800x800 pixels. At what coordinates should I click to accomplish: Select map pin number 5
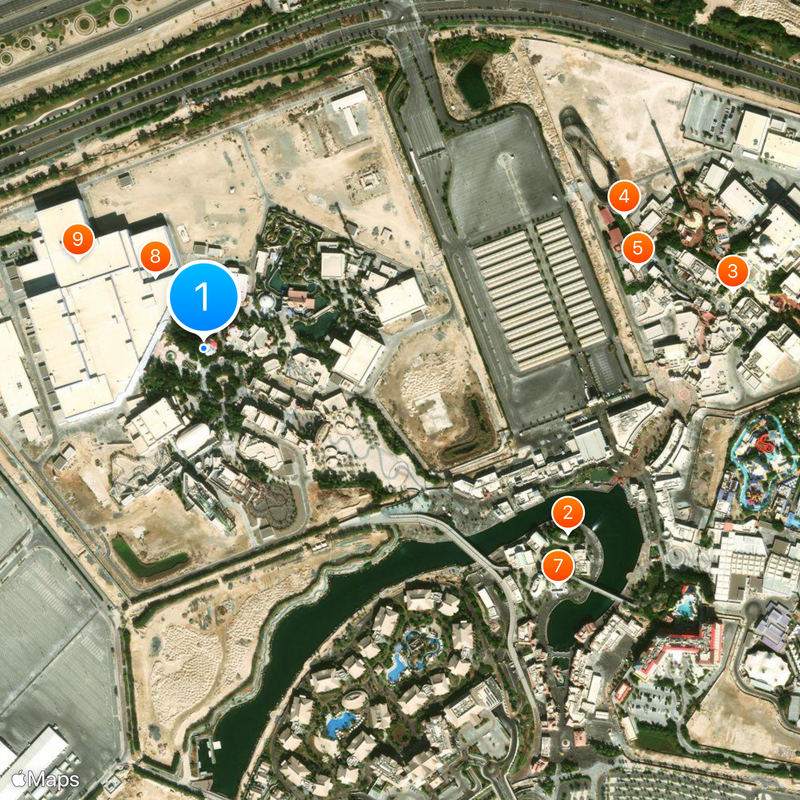coord(638,246)
